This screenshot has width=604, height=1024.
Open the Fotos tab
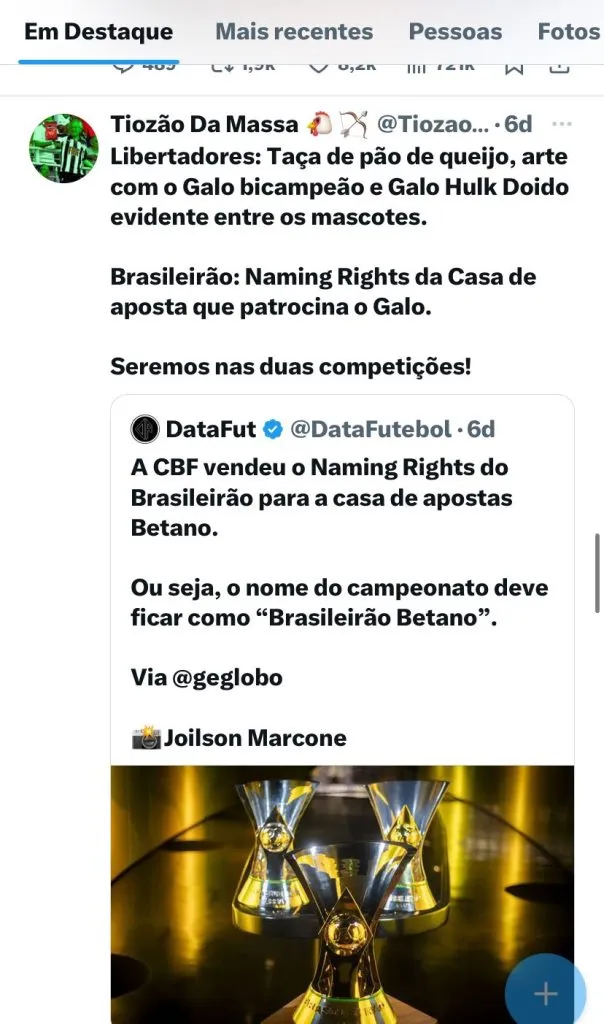[569, 32]
